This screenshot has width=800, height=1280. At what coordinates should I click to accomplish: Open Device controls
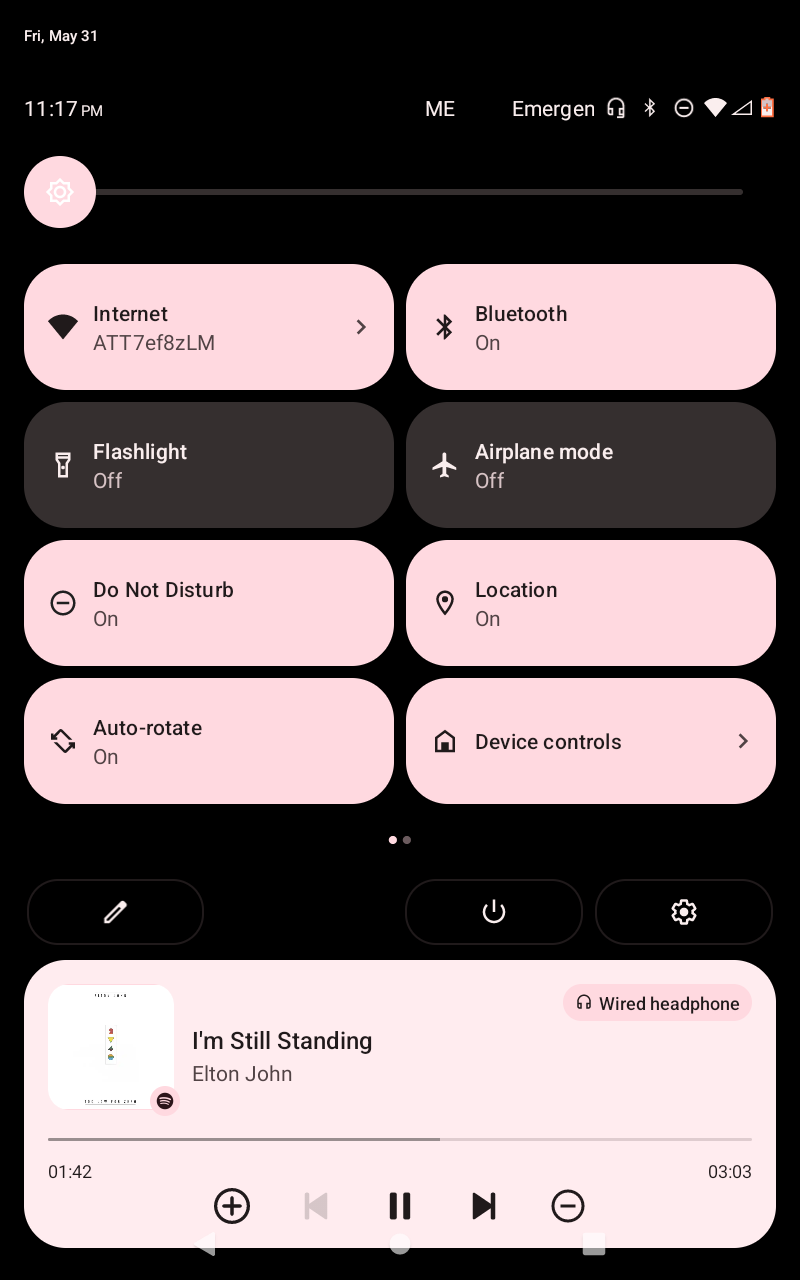(x=591, y=741)
